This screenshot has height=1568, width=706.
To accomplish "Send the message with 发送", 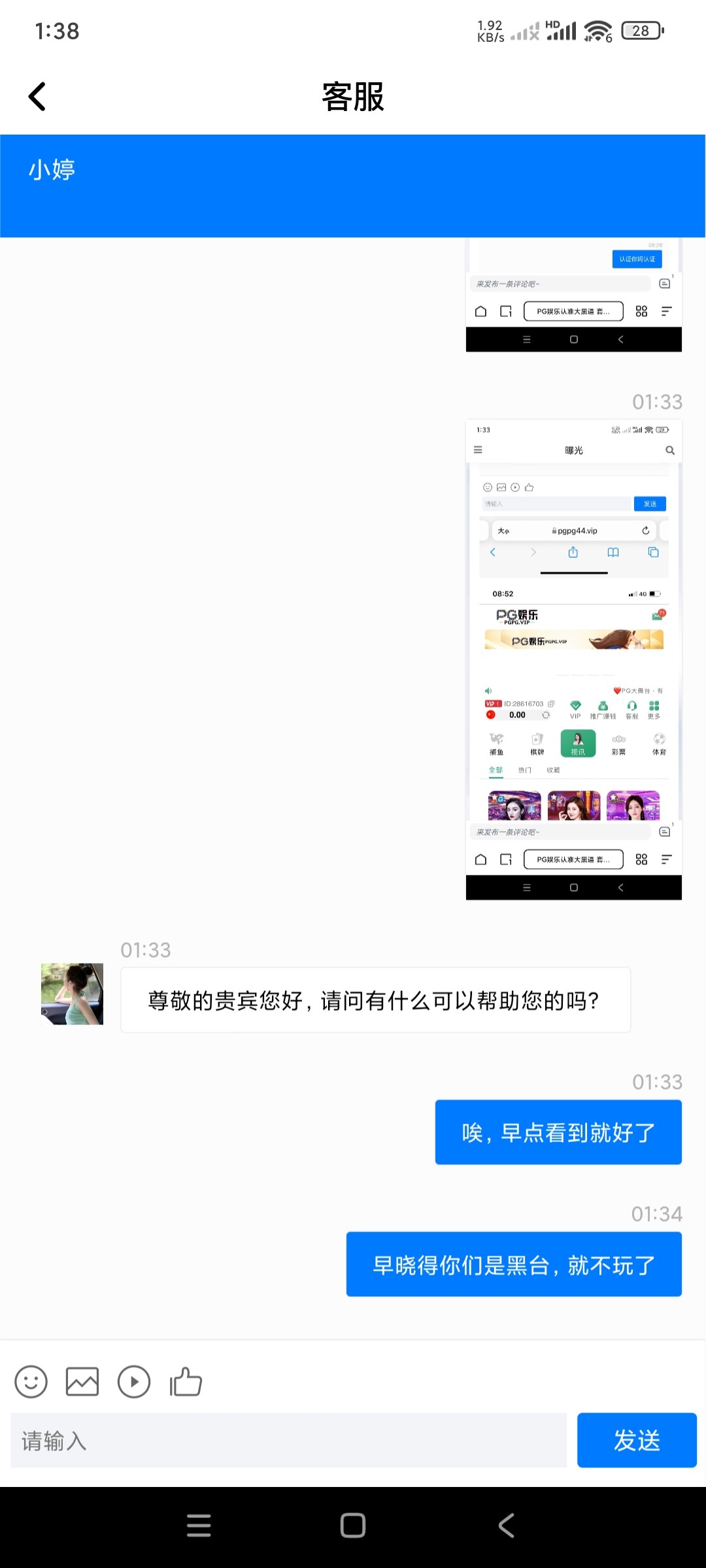I will click(x=637, y=1440).
